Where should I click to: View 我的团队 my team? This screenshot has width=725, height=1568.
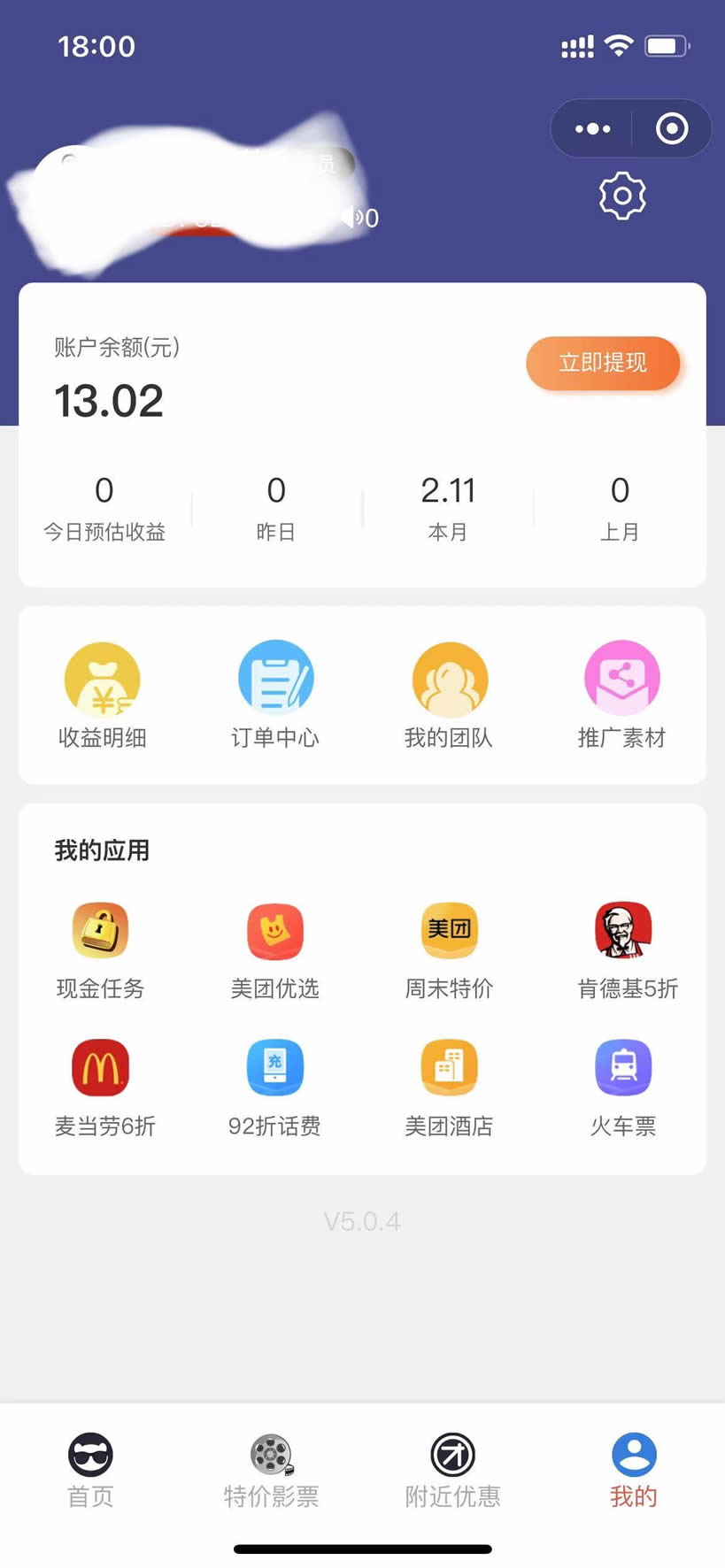click(x=449, y=696)
